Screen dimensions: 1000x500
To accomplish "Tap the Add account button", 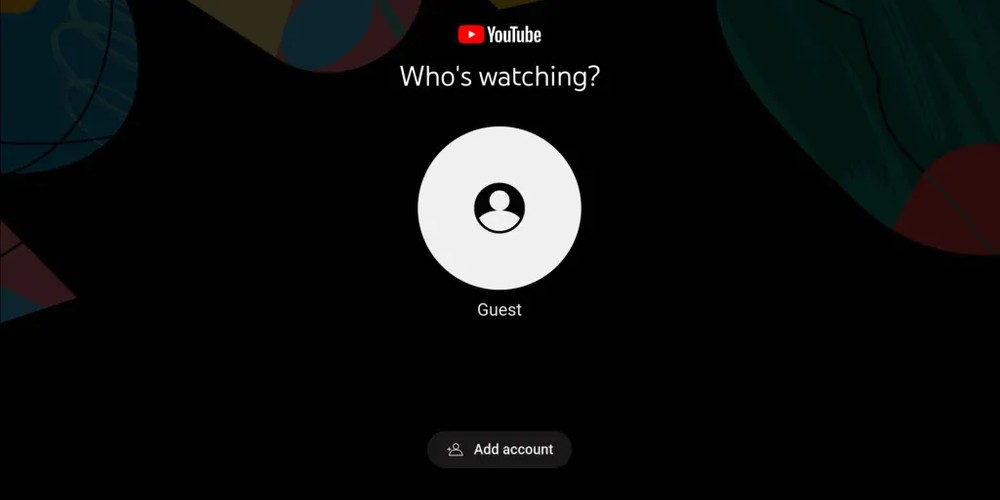I will click(x=499, y=450).
